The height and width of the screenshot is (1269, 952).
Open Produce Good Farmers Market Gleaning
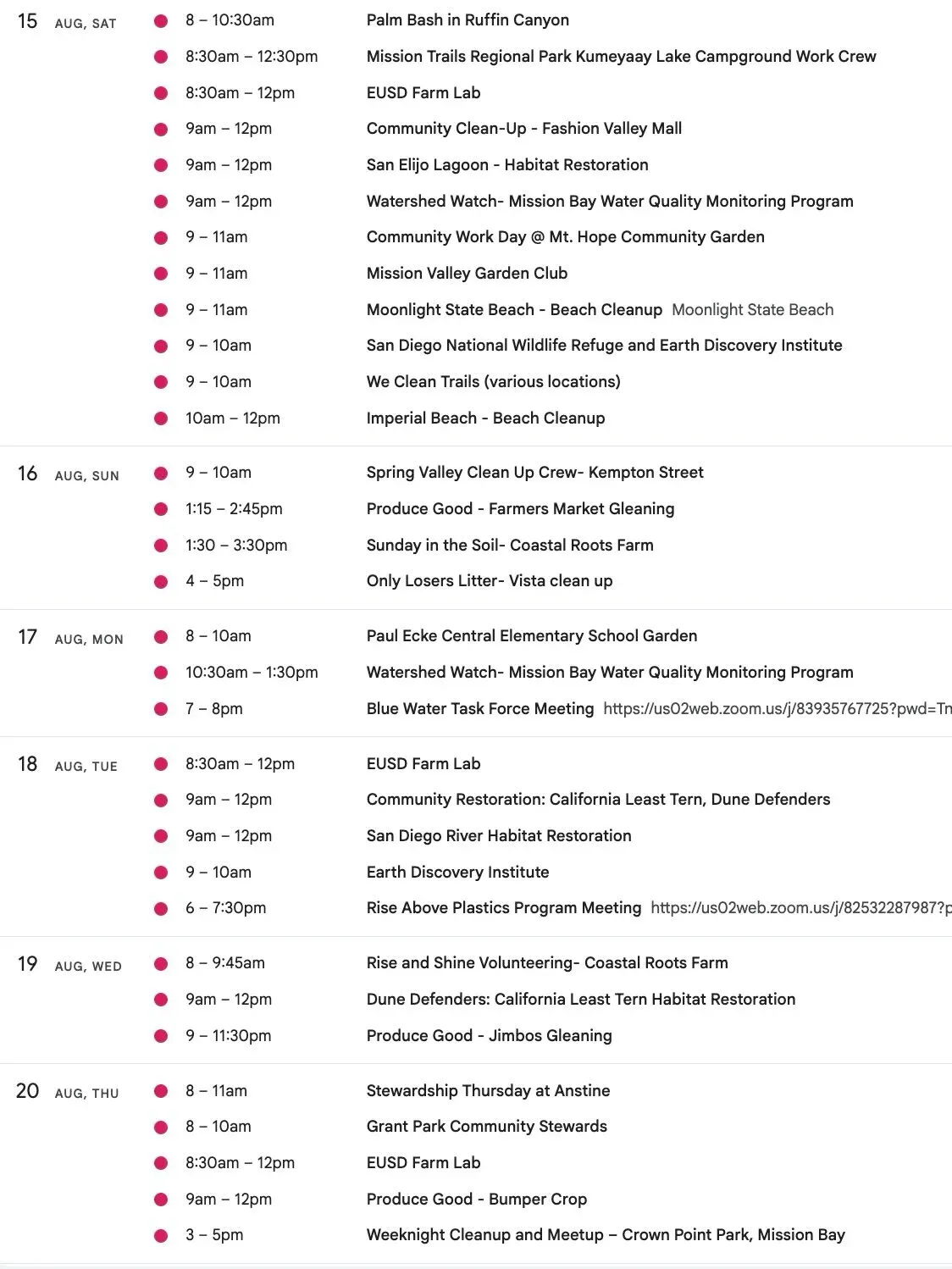pyautogui.click(x=521, y=509)
